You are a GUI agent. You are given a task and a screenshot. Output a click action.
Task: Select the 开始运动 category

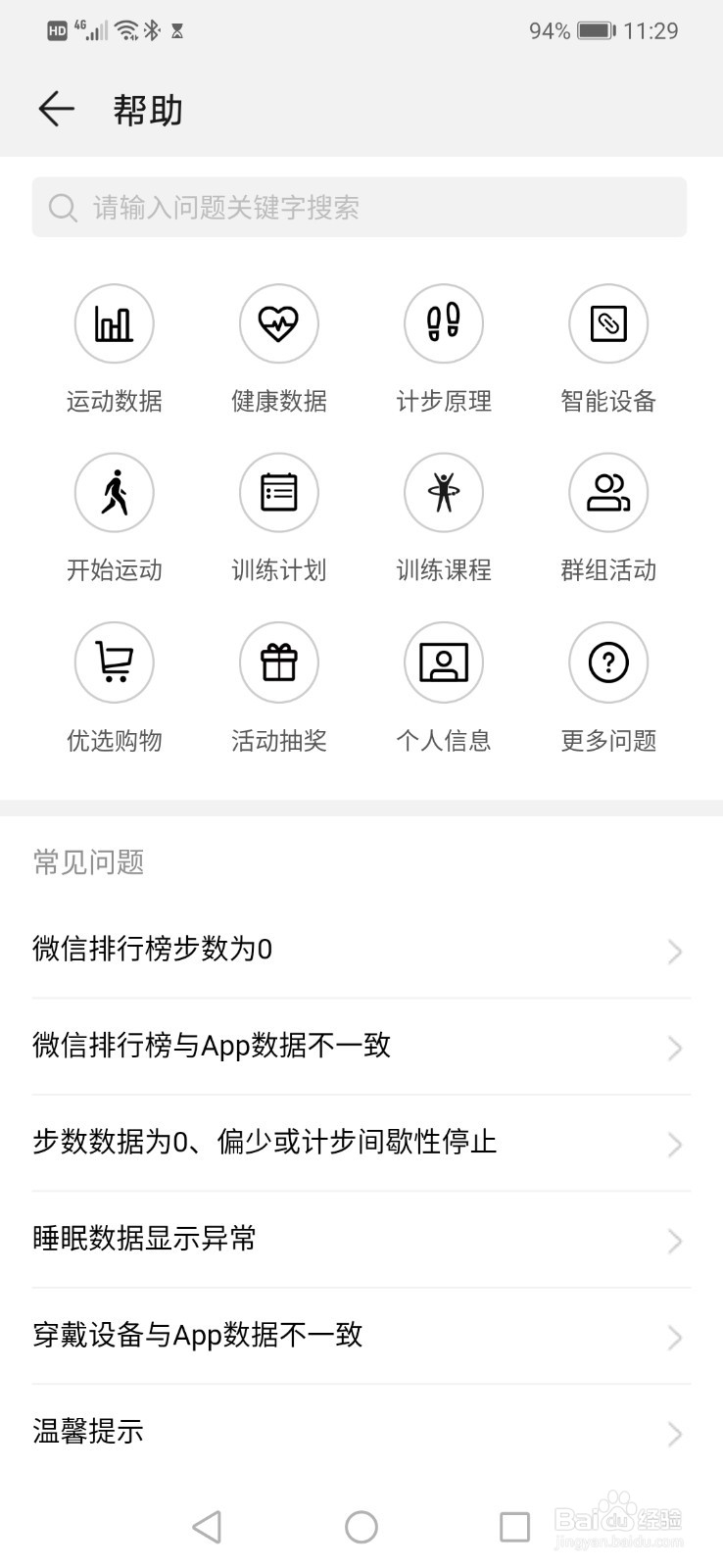click(x=115, y=518)
